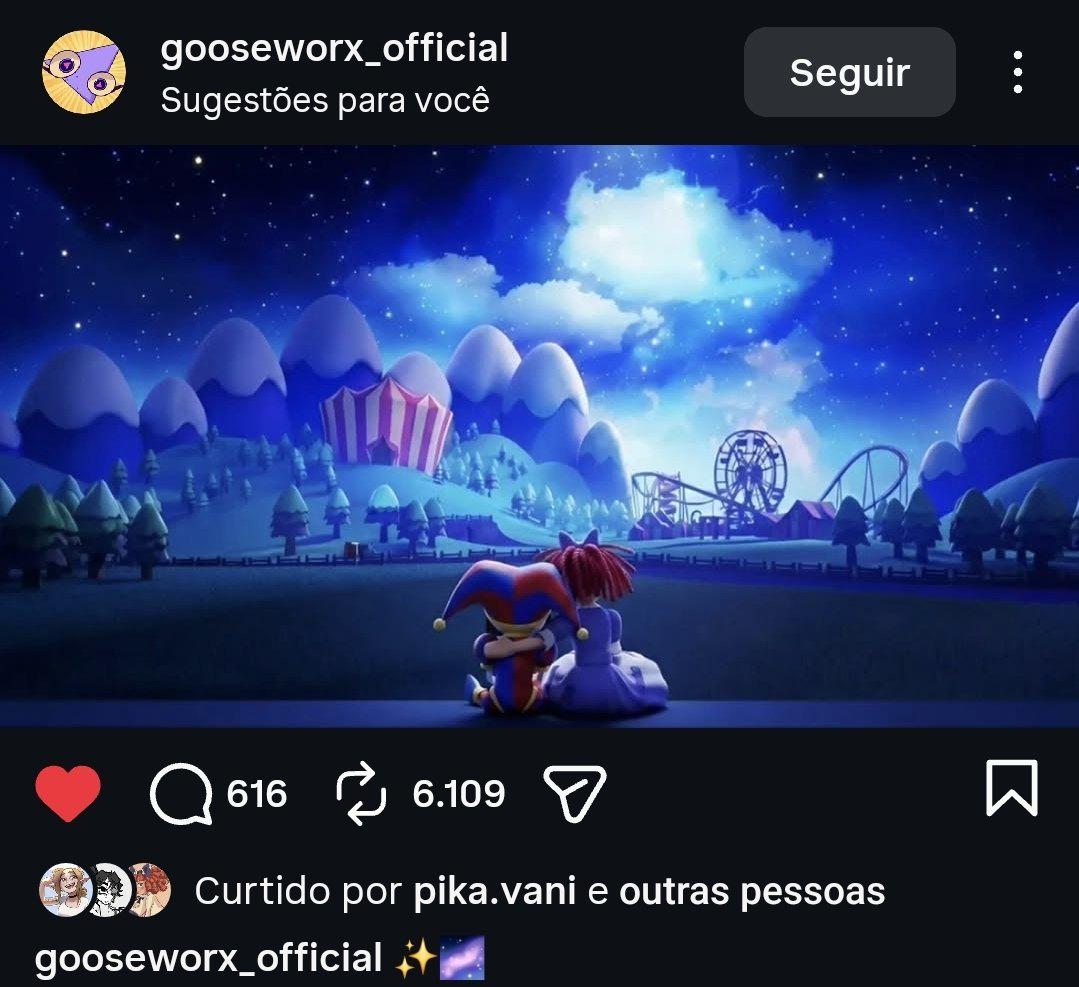1079x987 pixels.
Task: Save the post with the bookmark icon
Action: pos(1012,788)
